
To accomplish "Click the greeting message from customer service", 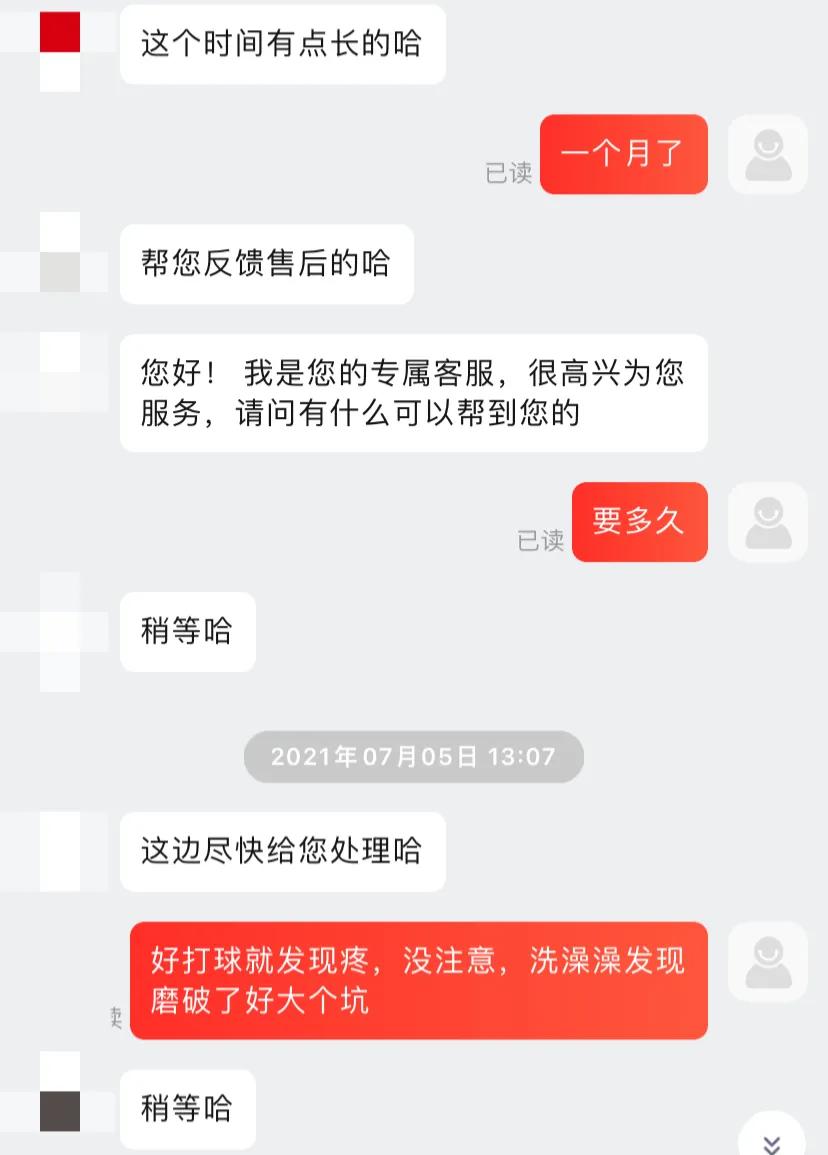I will [413, 393].
